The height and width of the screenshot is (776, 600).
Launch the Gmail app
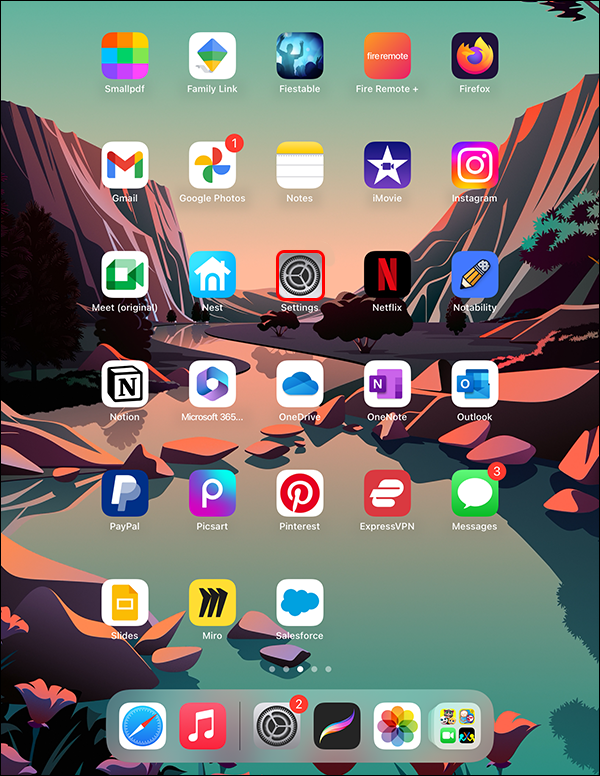[125, 165]
